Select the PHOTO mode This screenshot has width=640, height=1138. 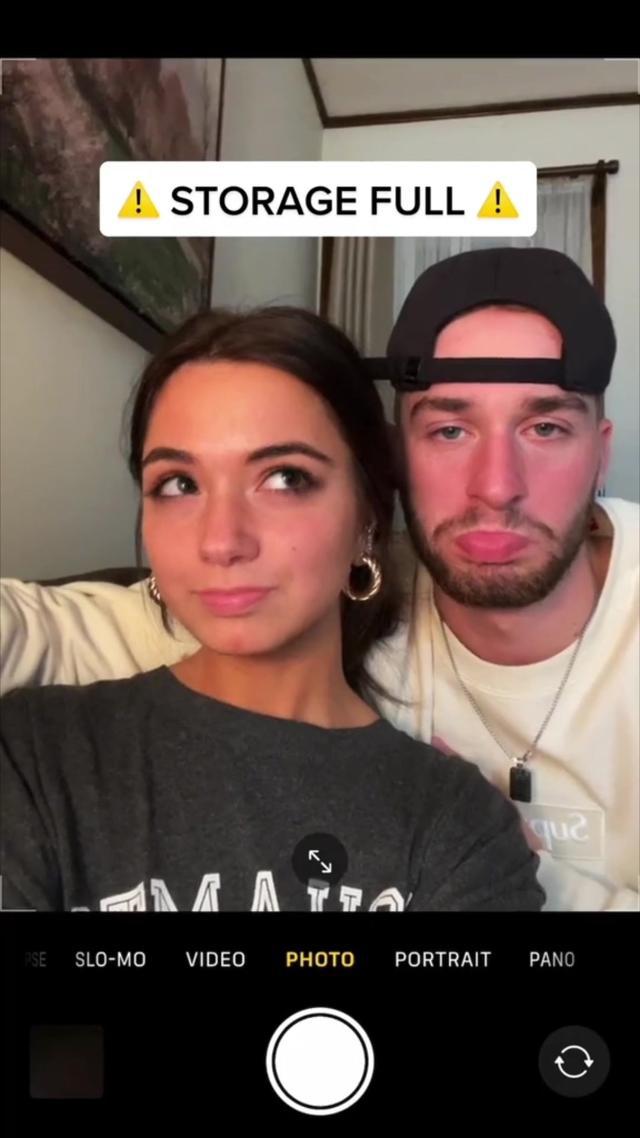[x=320, y=959]
